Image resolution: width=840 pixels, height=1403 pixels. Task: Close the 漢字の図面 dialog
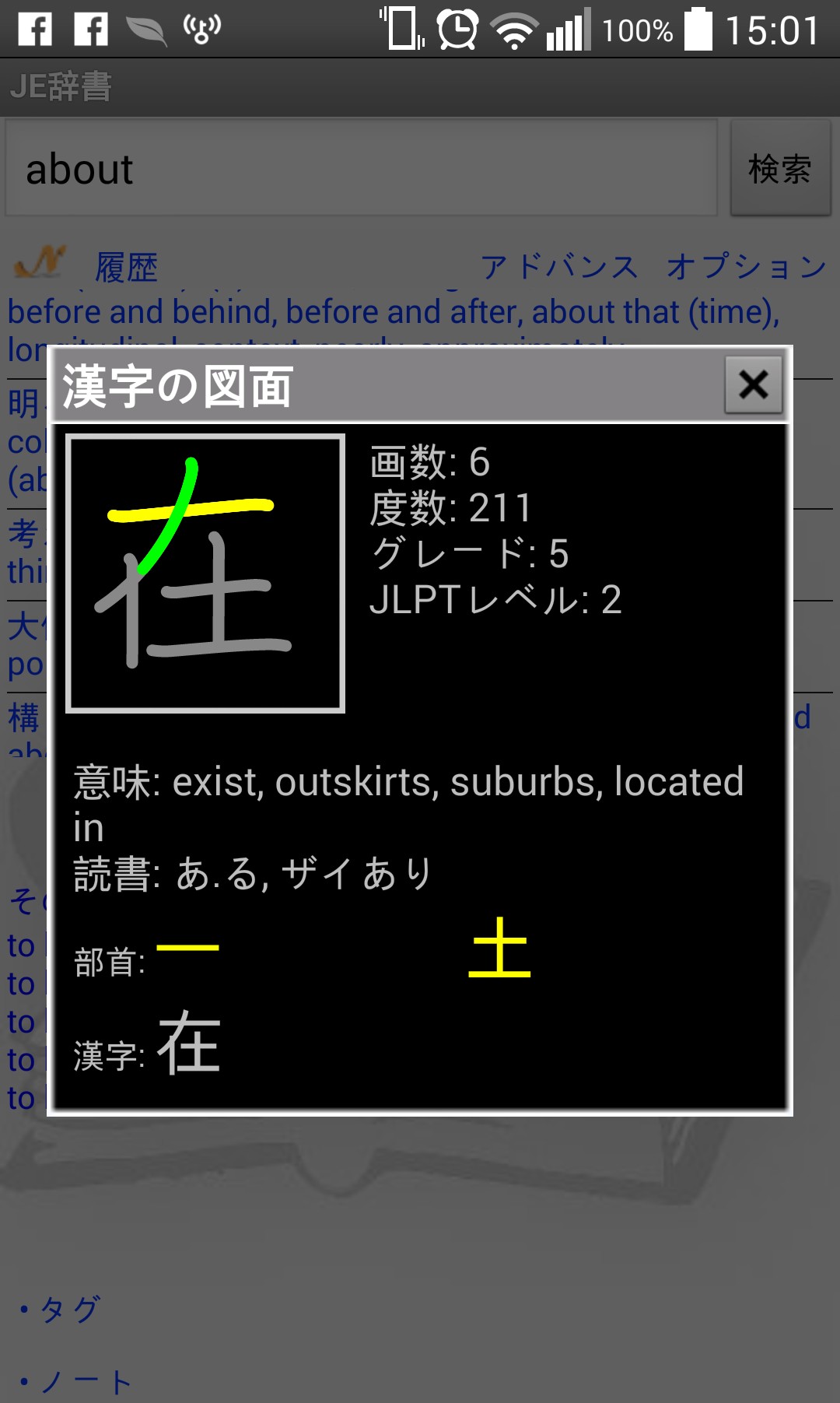[x=753, y=384]
